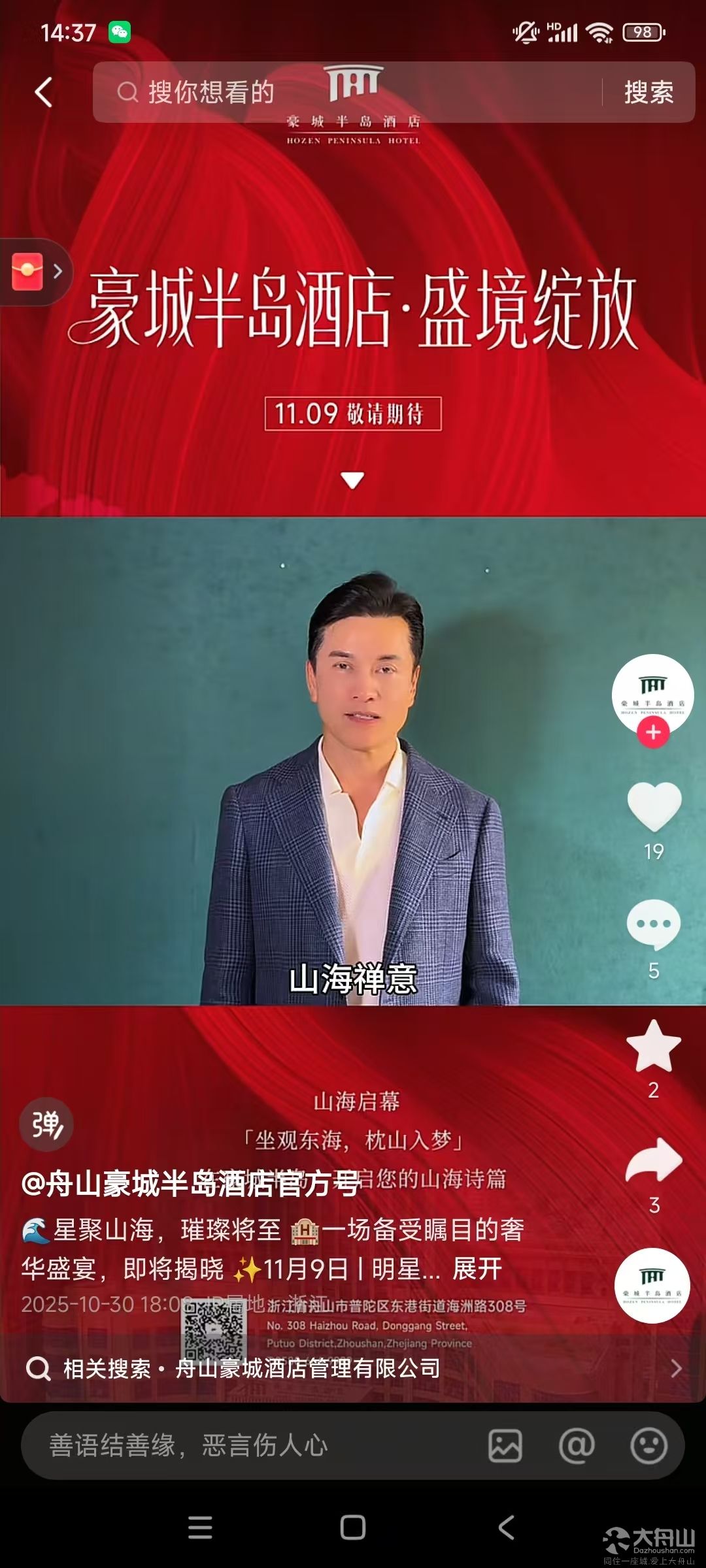Open the comments bubble icon
Viewport: 706px width, 1568px height.
pos(654,924)
